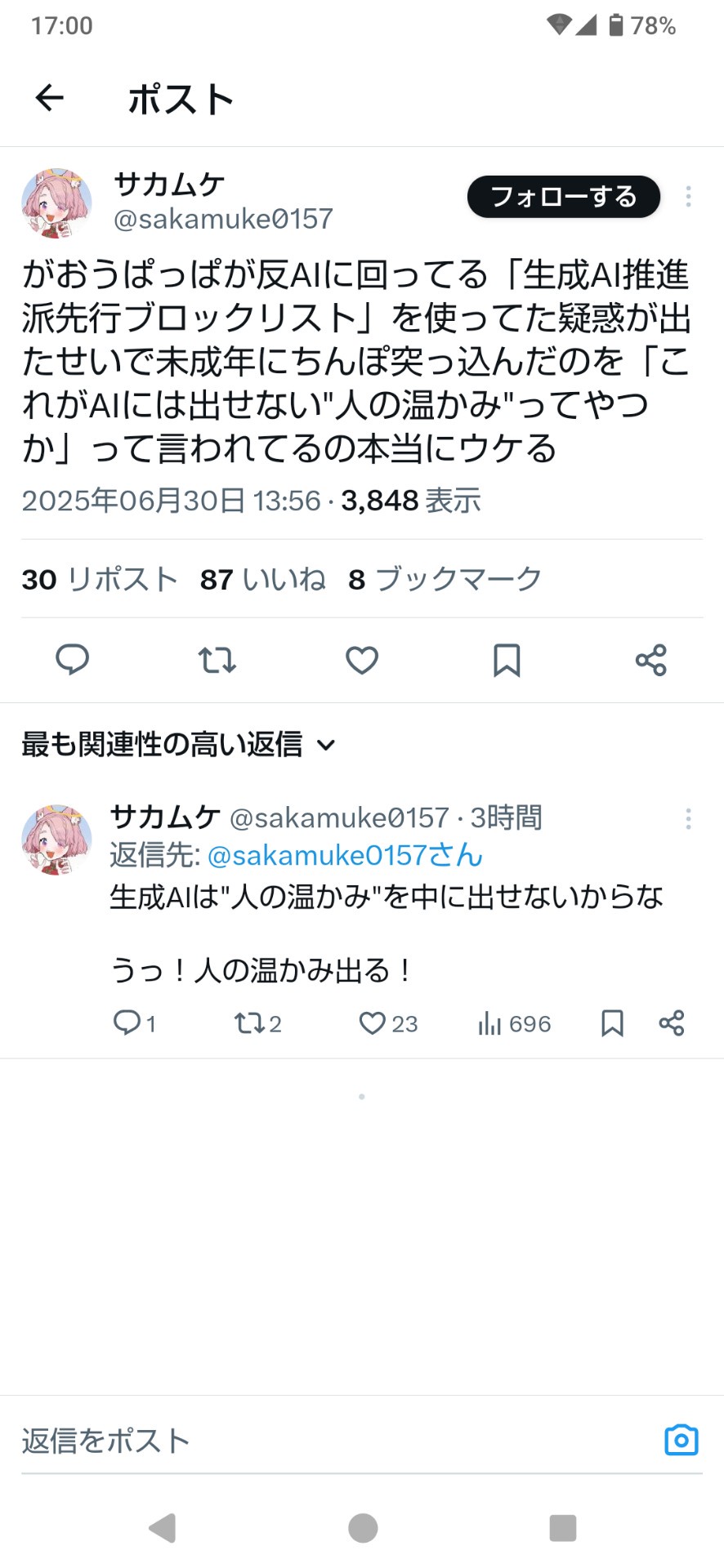Reply to the main post via comment icon
Viewport: 724px width, 1568px height.
coord(72,659)
